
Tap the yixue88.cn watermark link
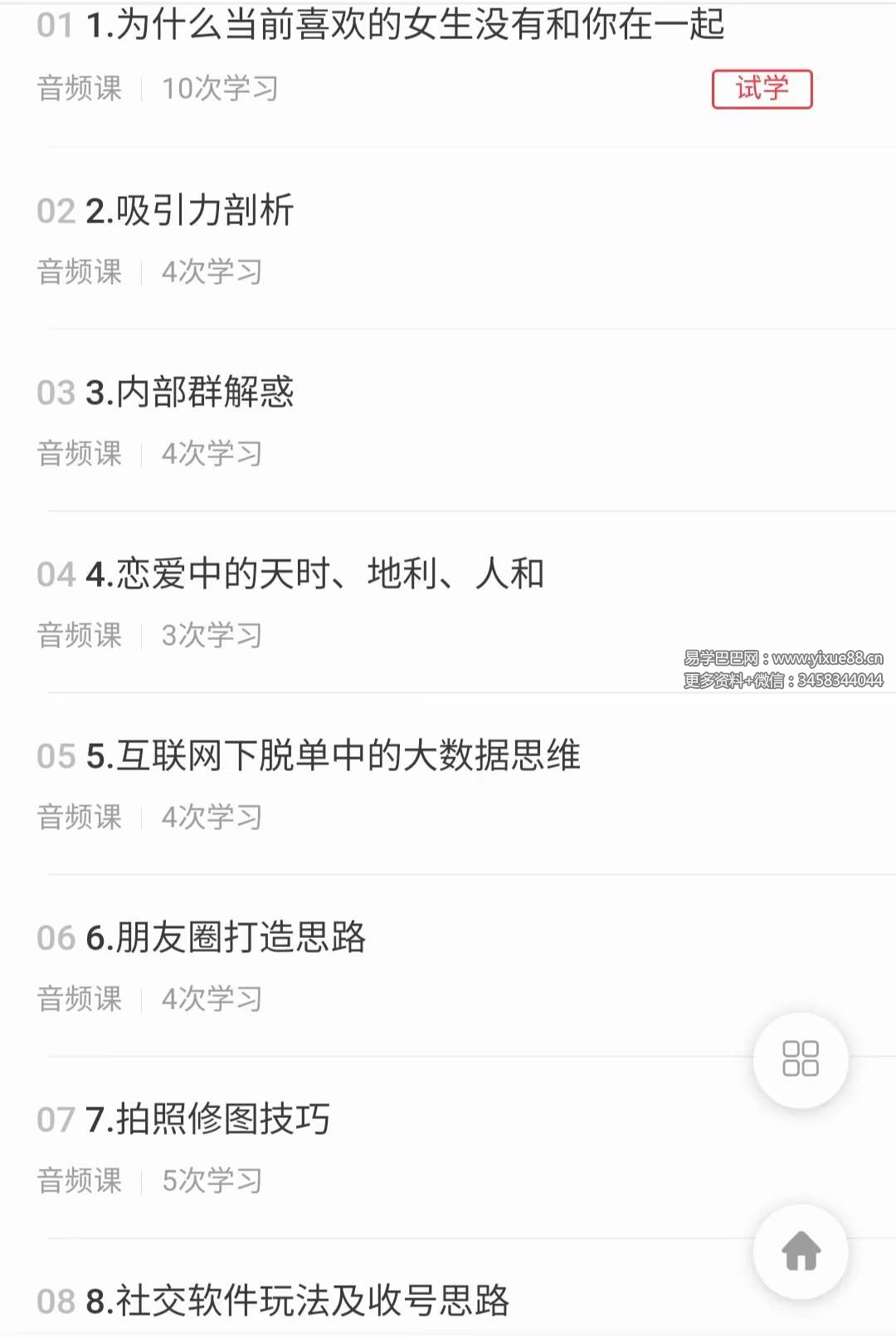click(x=784, y=659)
